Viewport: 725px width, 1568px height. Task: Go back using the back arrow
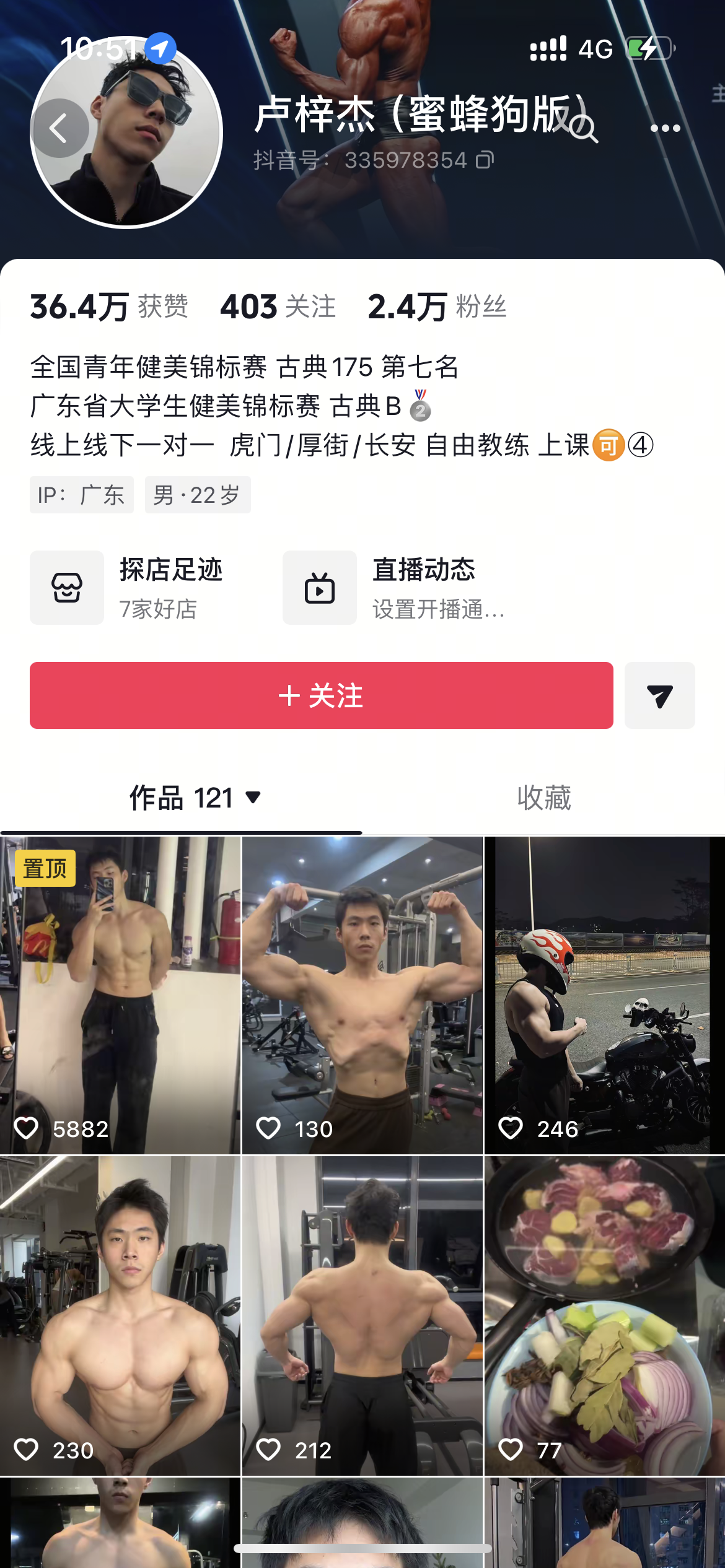point(60,129)
